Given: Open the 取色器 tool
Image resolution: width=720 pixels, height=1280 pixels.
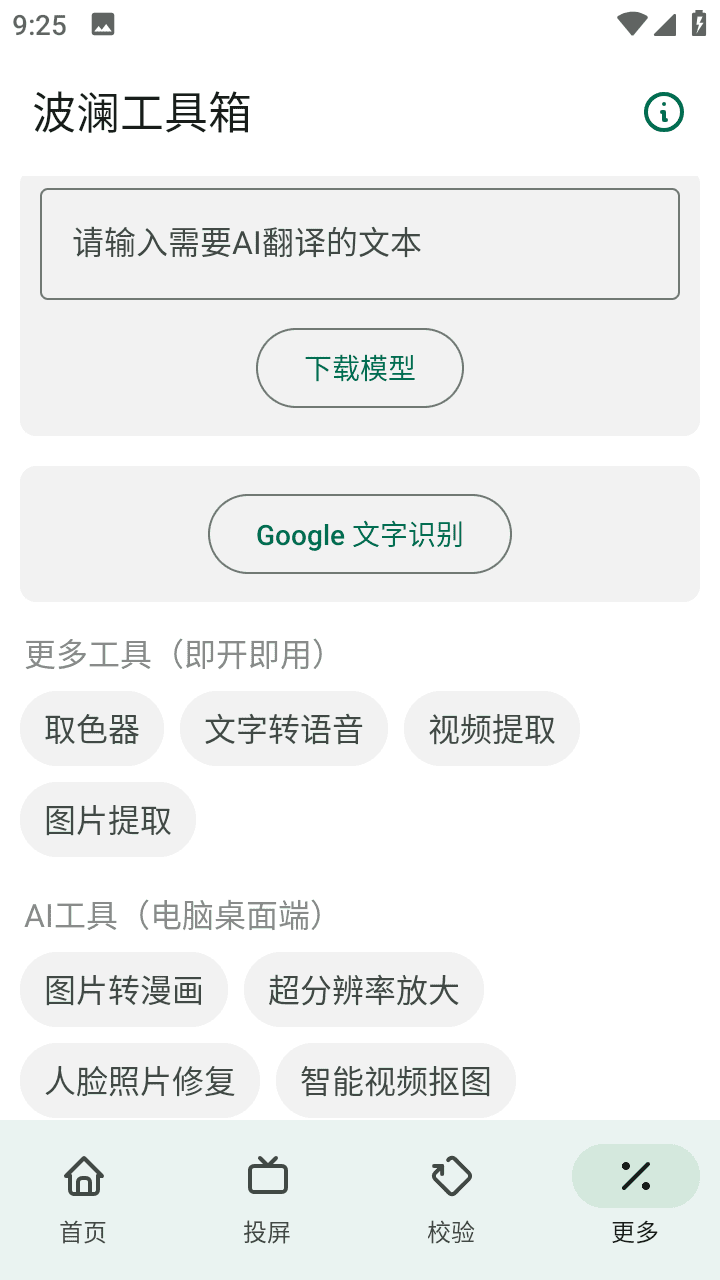Looking at the screenshot, I should [92, 729].
